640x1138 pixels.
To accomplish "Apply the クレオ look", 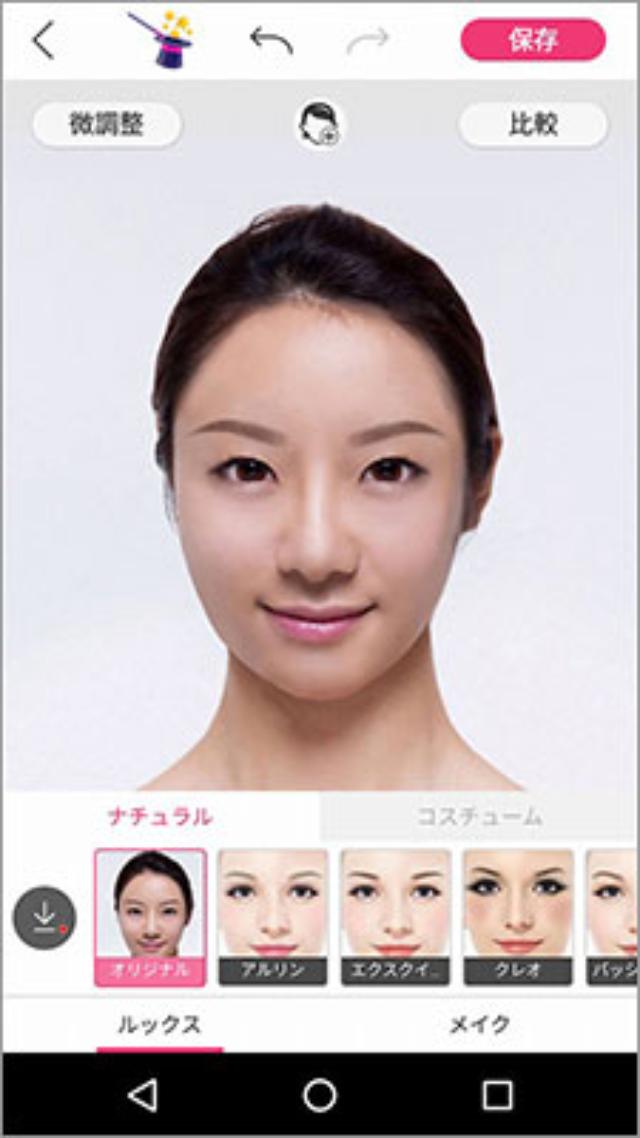I will click(518, 917).
